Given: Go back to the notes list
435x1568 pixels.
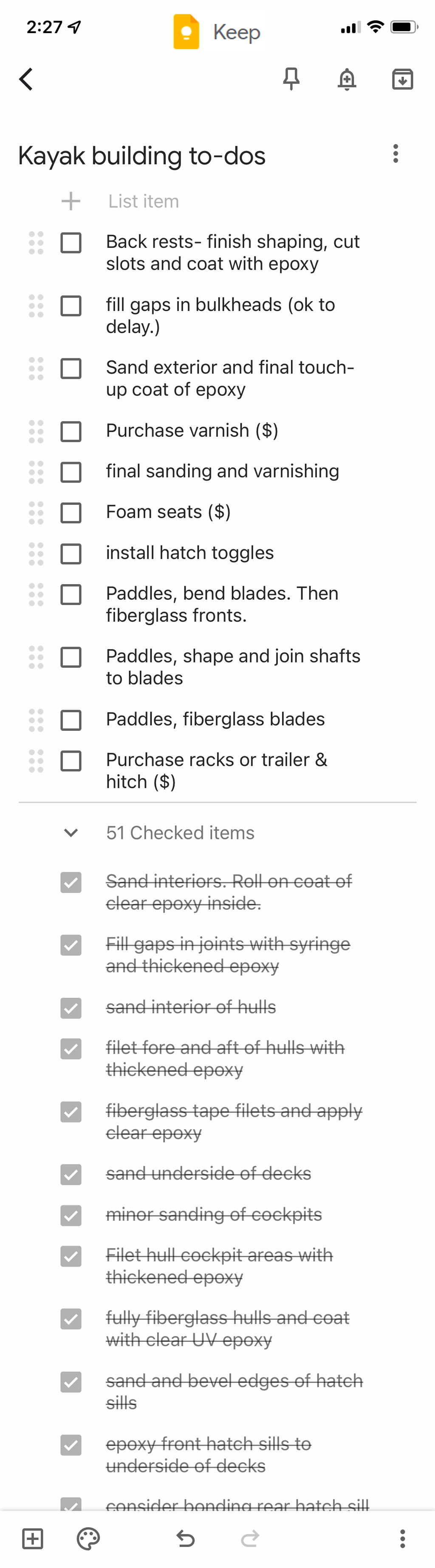Looking at the screenshot, I should [x=26, y=79].
